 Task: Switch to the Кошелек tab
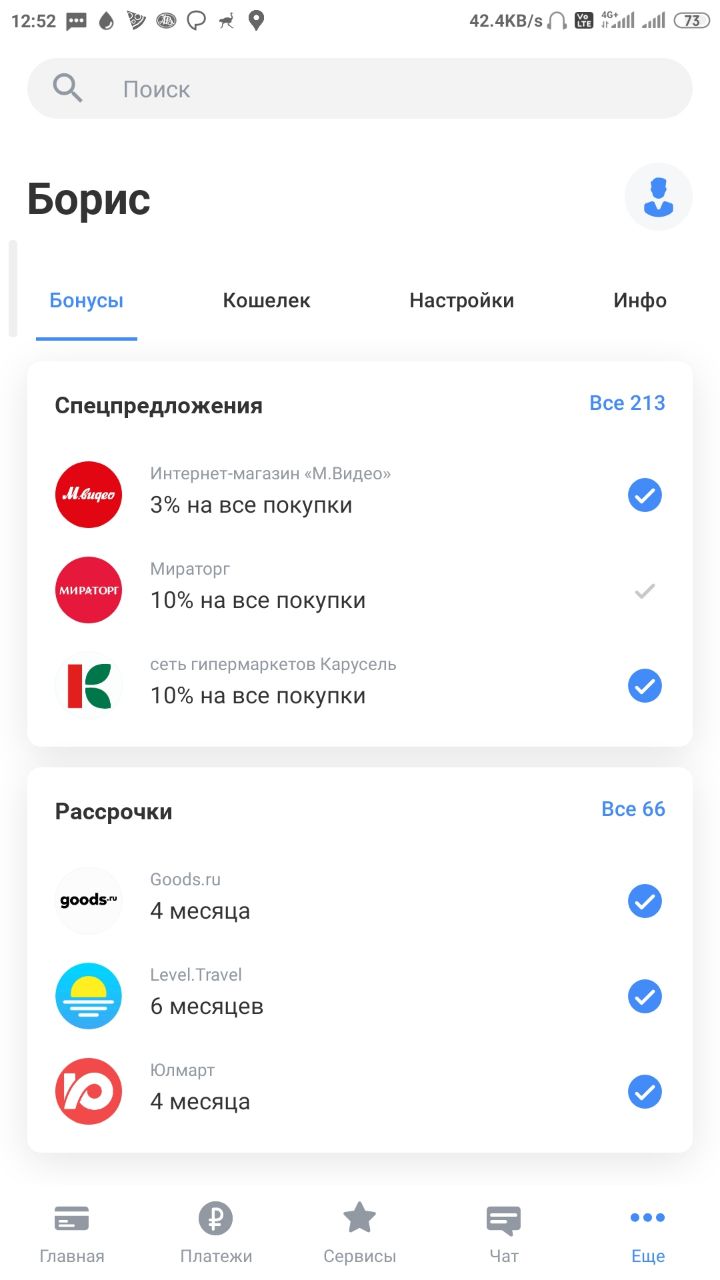(x=266, y=300)
